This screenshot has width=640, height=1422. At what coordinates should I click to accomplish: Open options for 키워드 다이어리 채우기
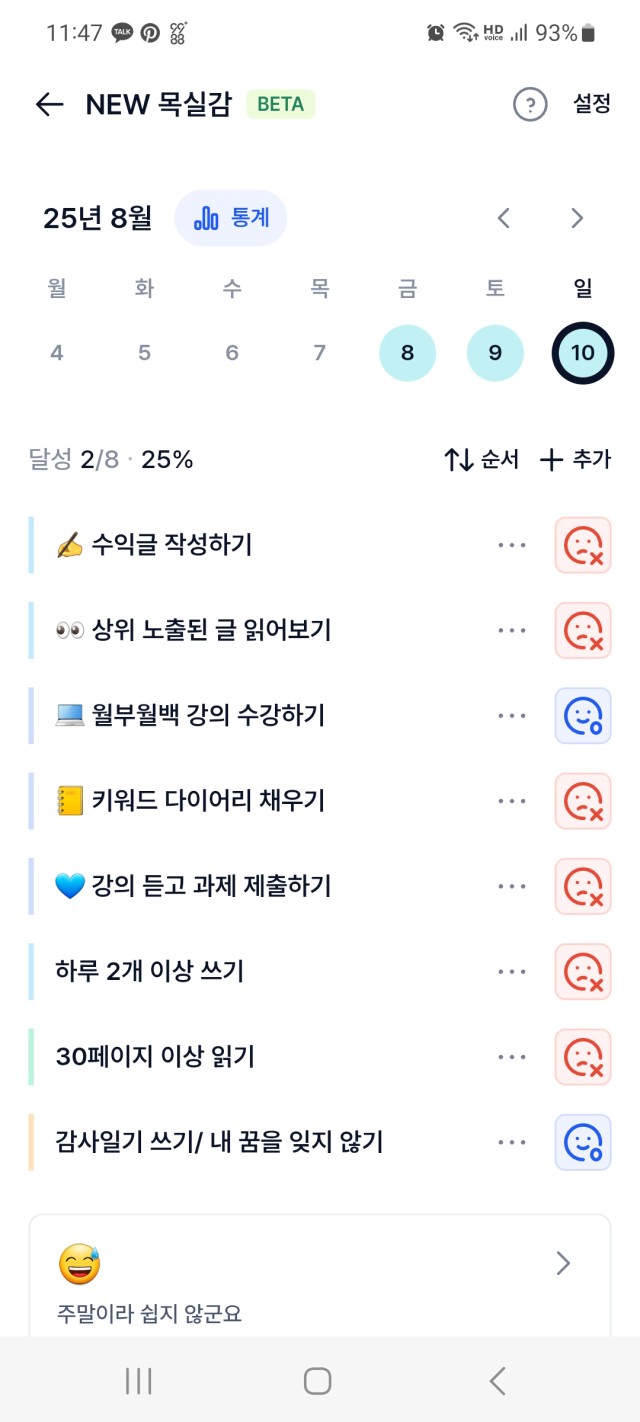[512, 801]
